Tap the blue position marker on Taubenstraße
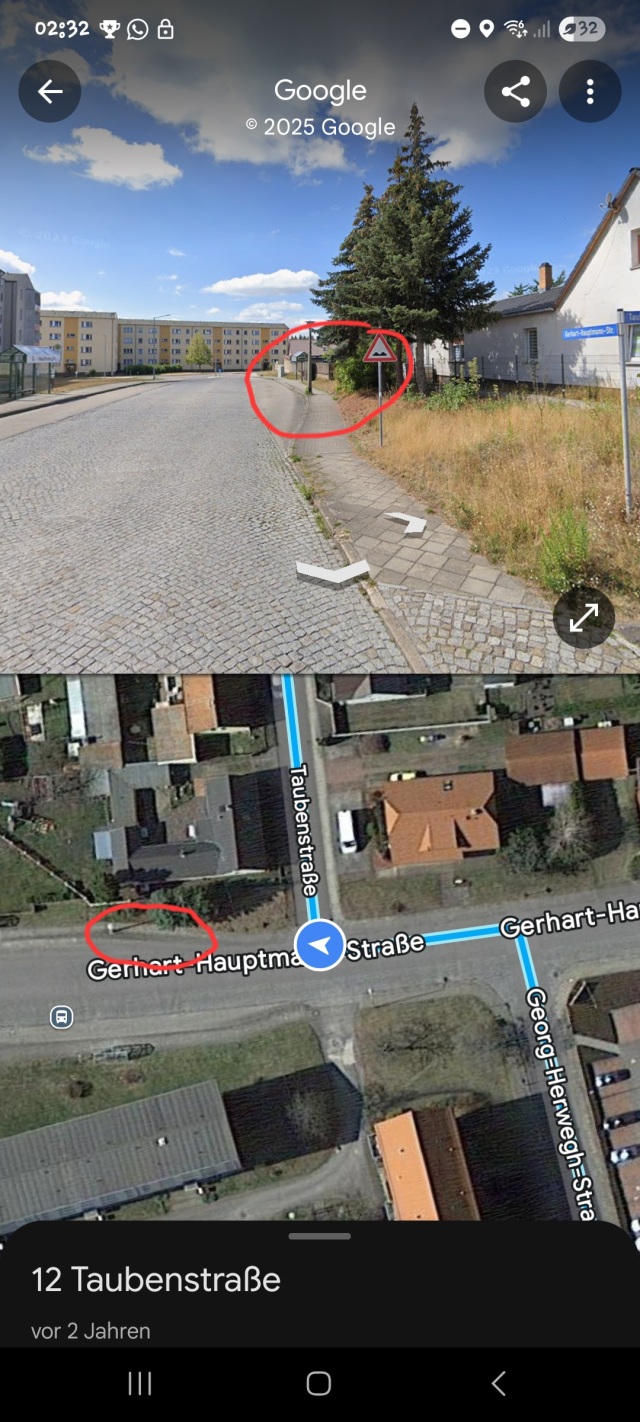640x1422 pixels. (320, 945)
